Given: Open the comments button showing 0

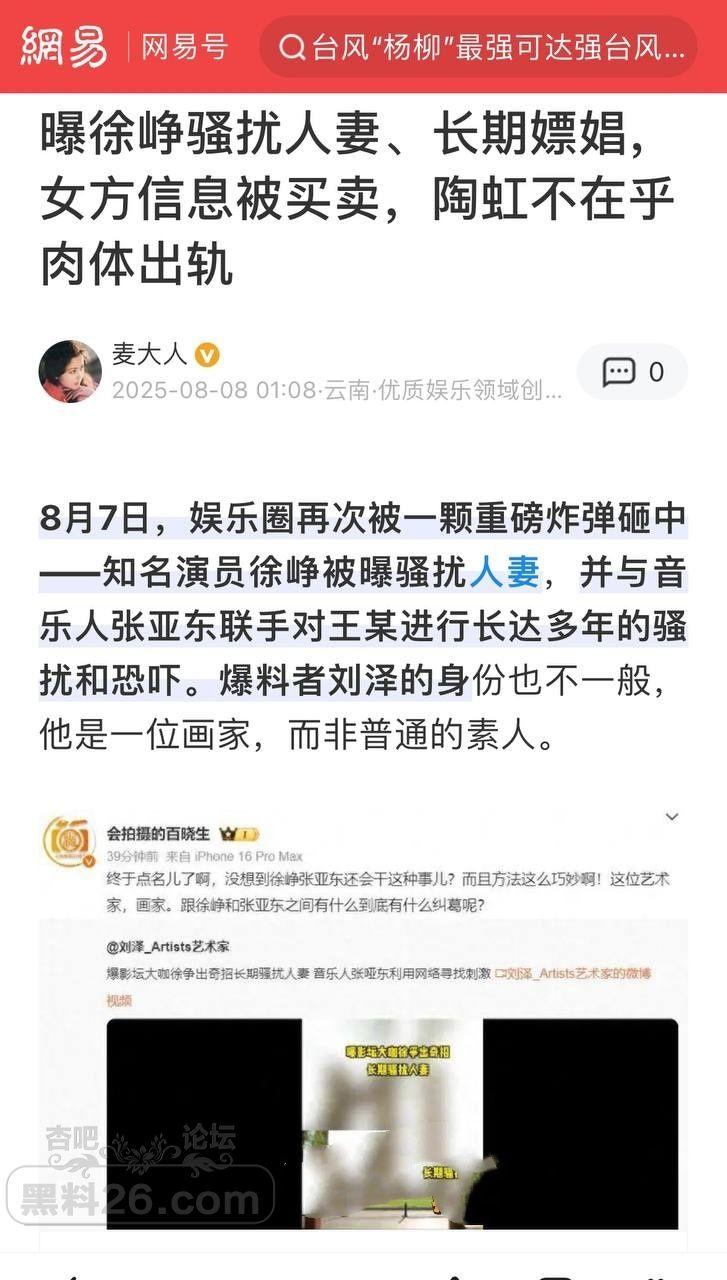Looking at the screenshot, I should (x=632, y=372).
